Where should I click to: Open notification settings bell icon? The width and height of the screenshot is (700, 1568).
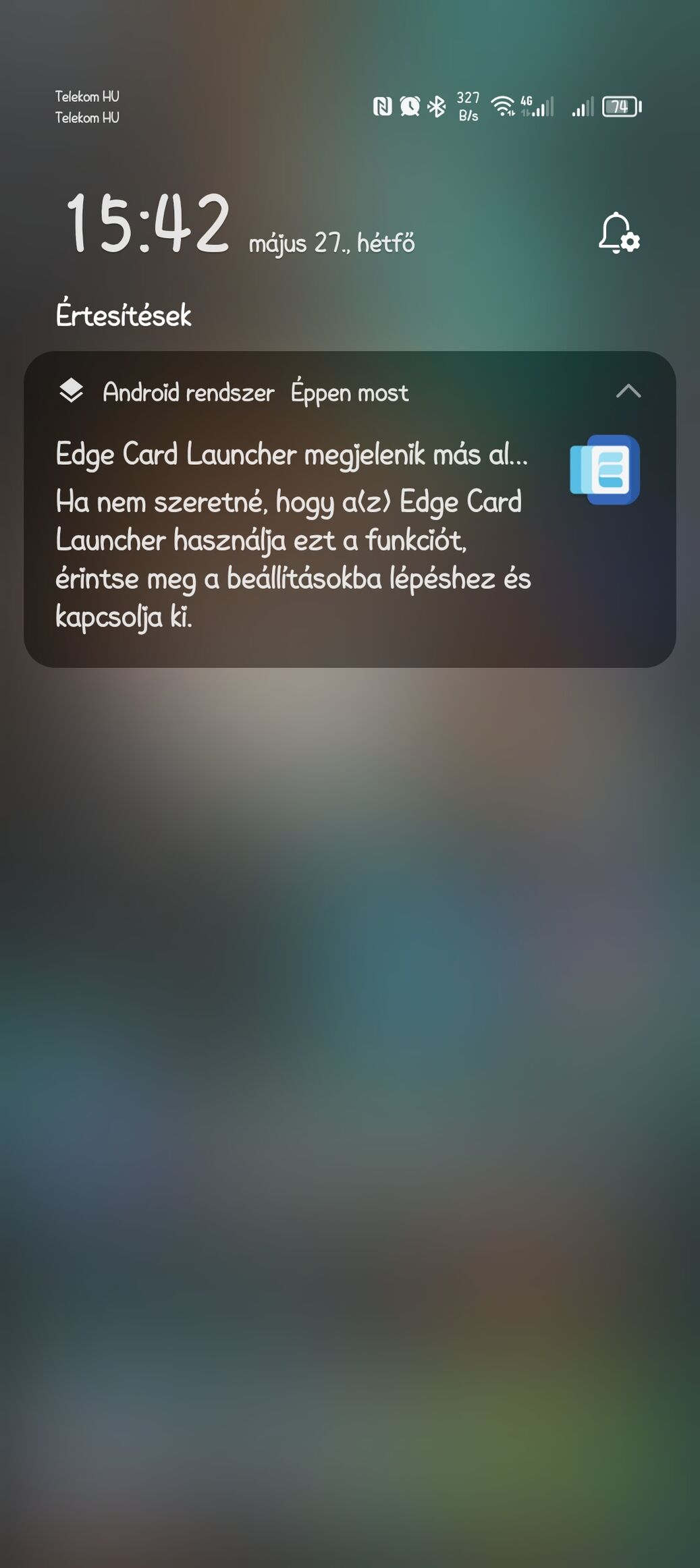(618, 233)
